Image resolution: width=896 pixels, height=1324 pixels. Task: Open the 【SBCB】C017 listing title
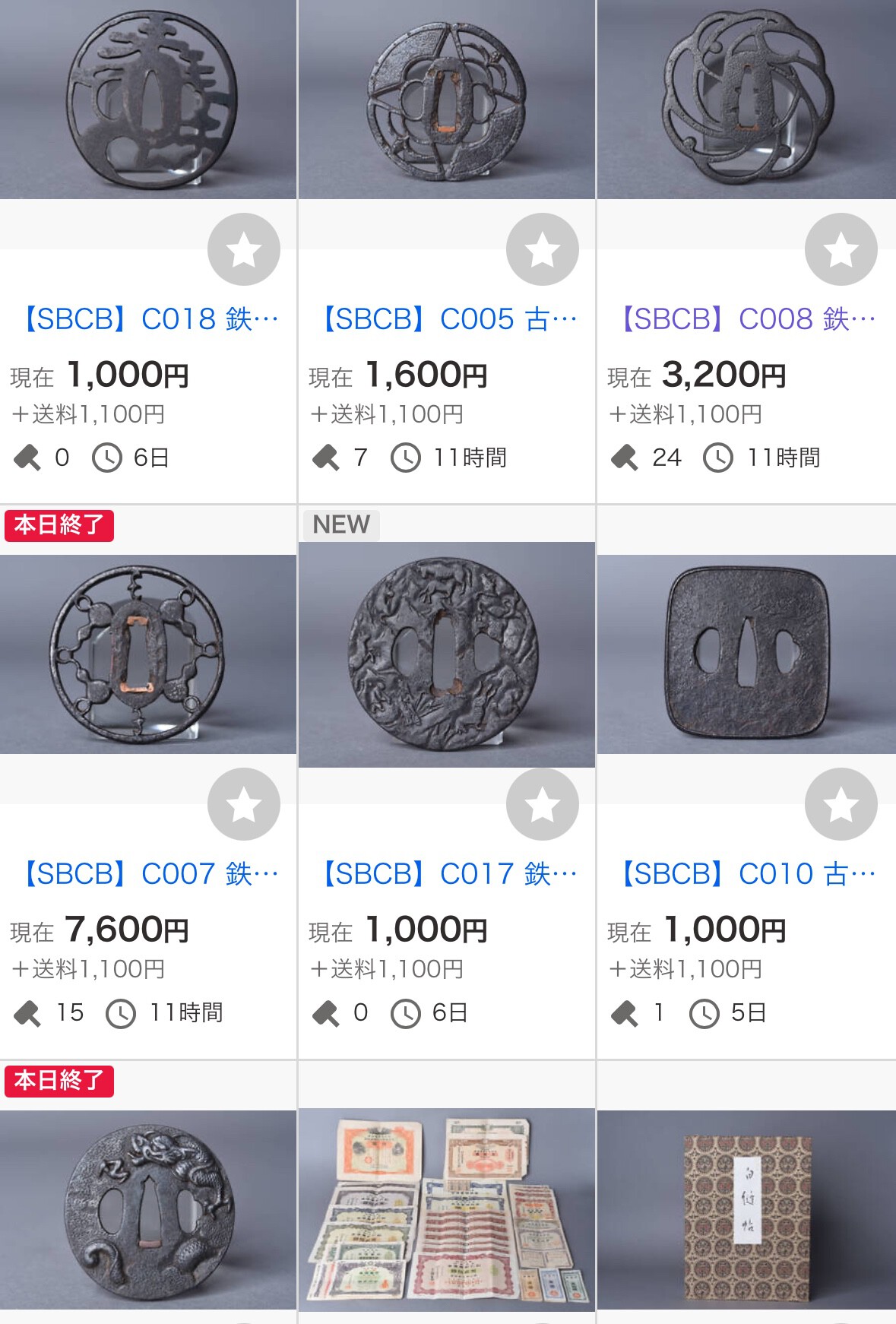[x=448, y=874]
